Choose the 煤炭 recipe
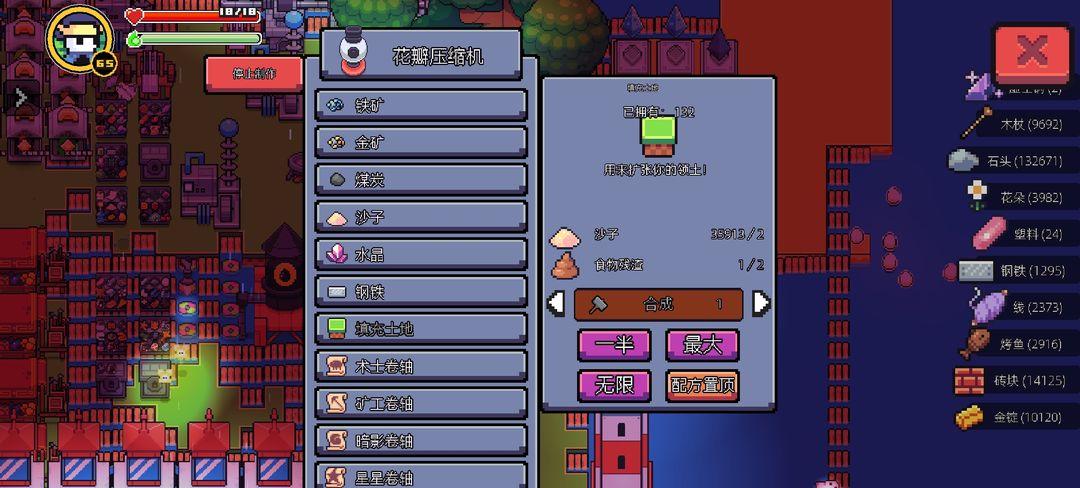 (x=420, y=180)
